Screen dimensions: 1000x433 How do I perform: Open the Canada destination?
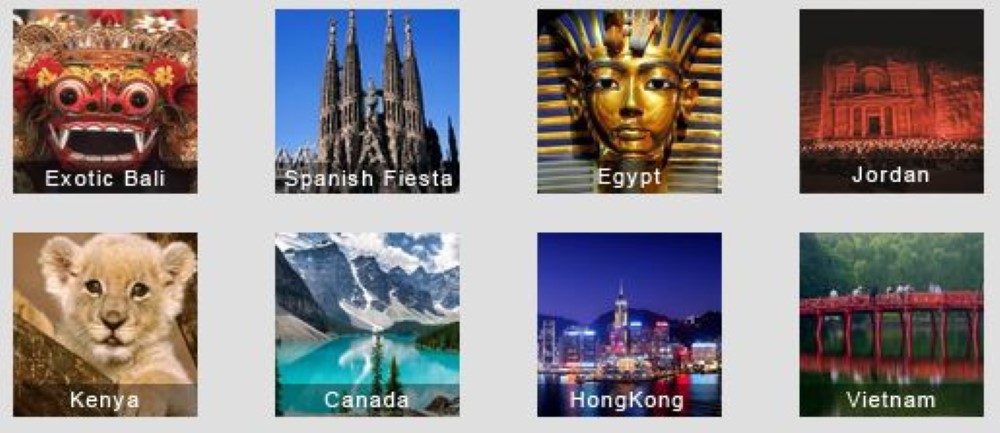tap(367, 324)
